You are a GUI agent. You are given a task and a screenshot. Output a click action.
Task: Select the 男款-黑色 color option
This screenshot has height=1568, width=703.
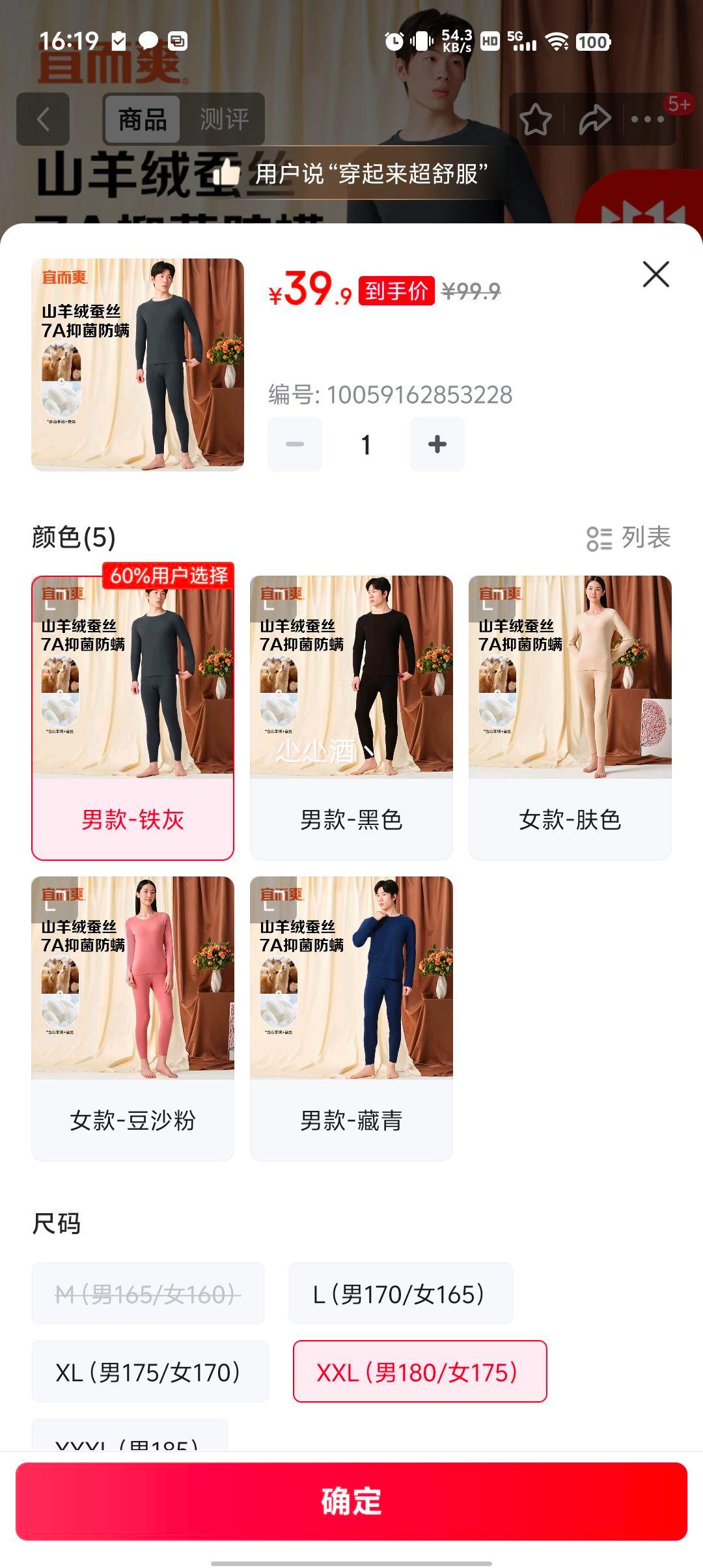[x=351, y=717]
